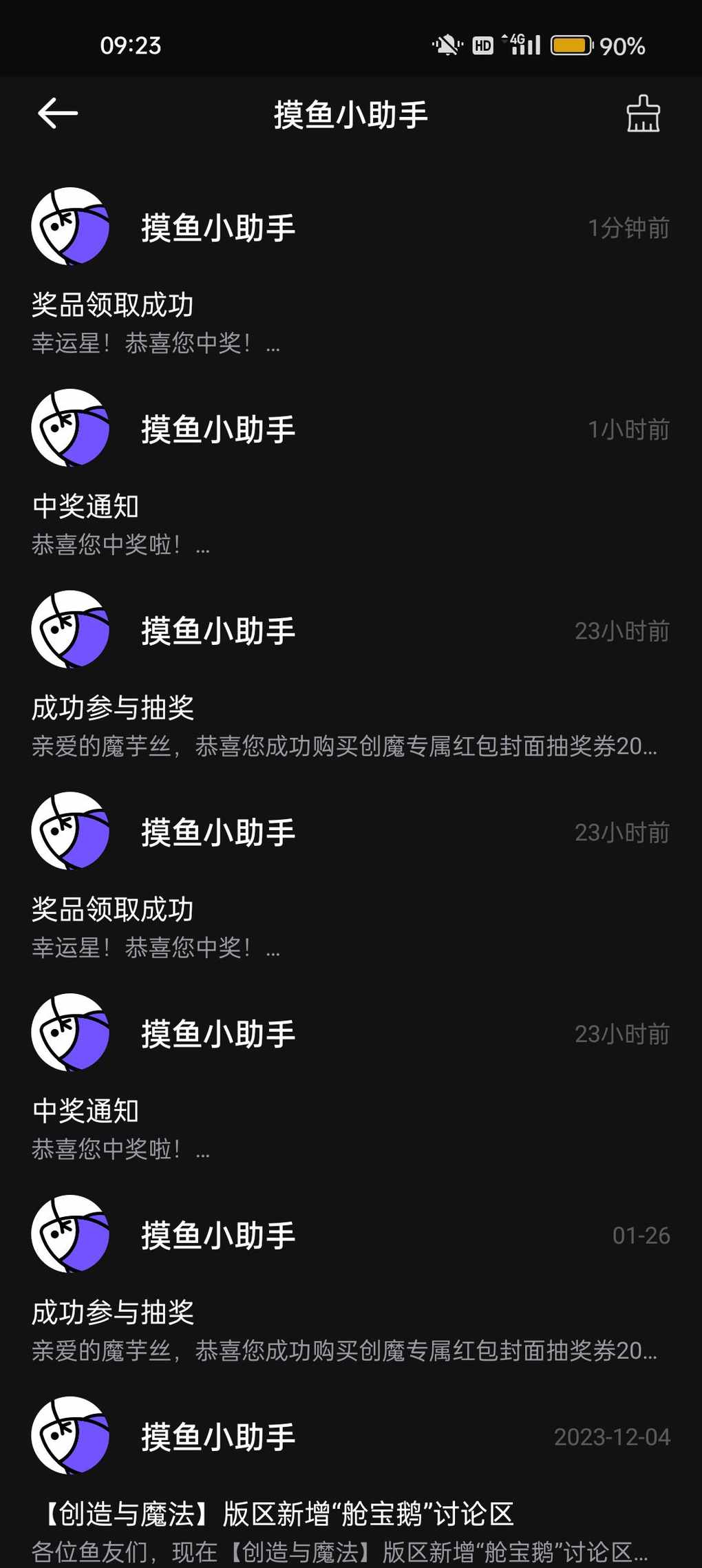The height and width of the screenshot is (1568, 702).
Task: Open the 舱宝鹅讨论区 announcement from 2023-12-04
Action: point(351,1480)
